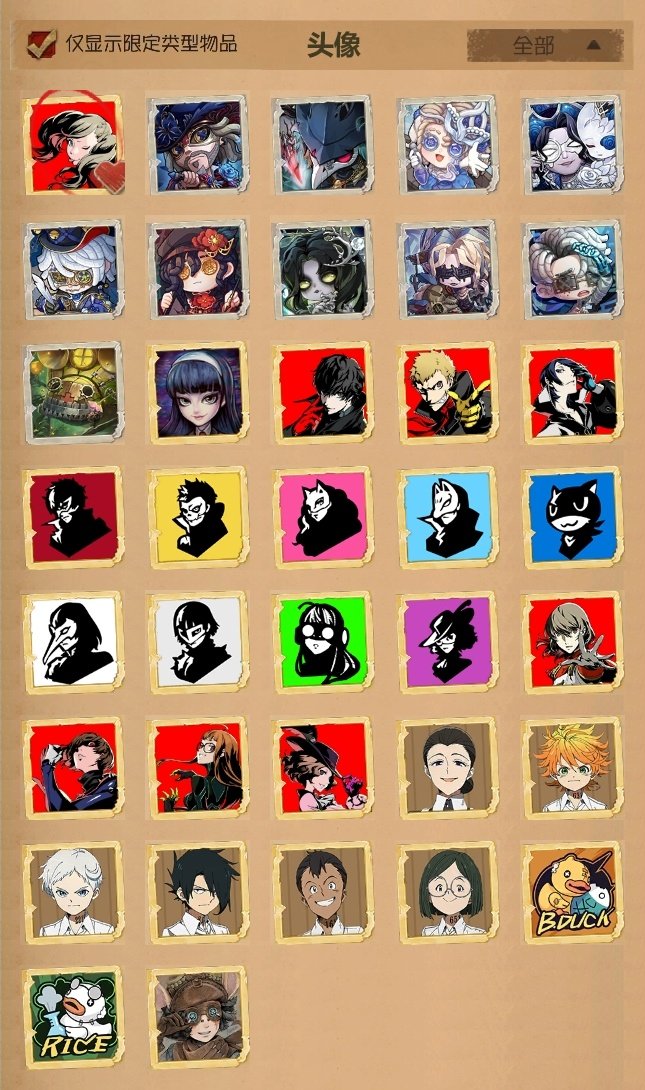
Task: Select black cat silhouette on blue avatar
Action: pyautogui.click(x=571, y=517)
